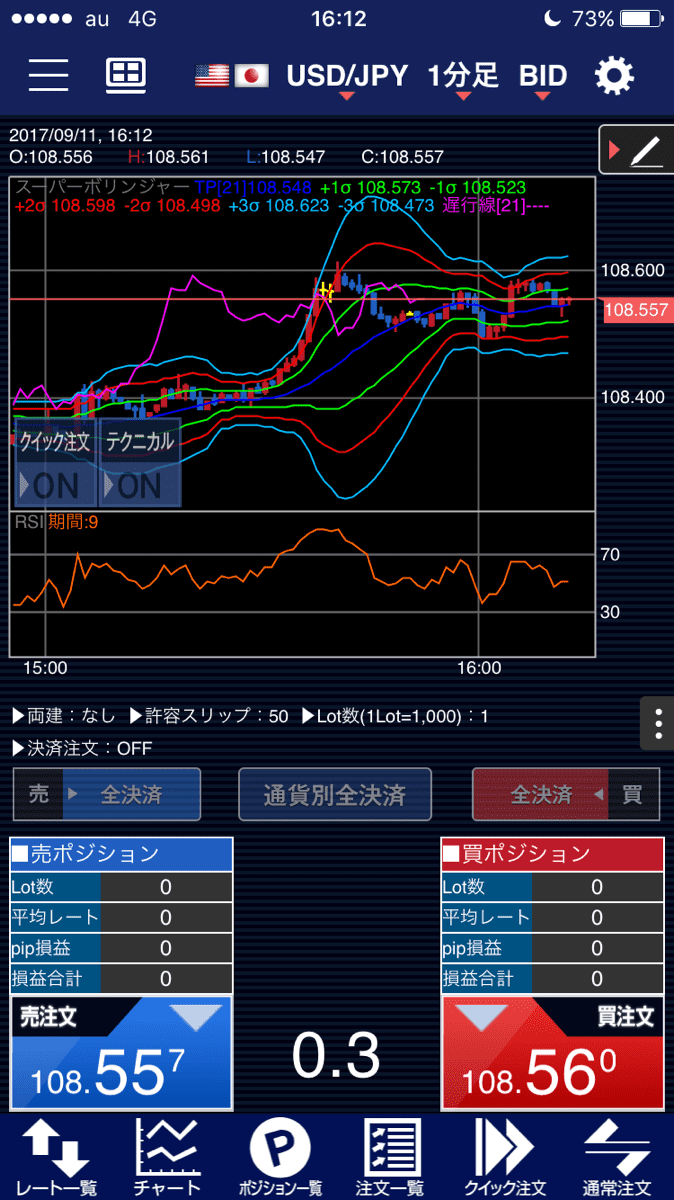The width and height of the screenshot is (674, 1200).
Task: Tap 通貨別全決済 button
Action: [335, 795]
